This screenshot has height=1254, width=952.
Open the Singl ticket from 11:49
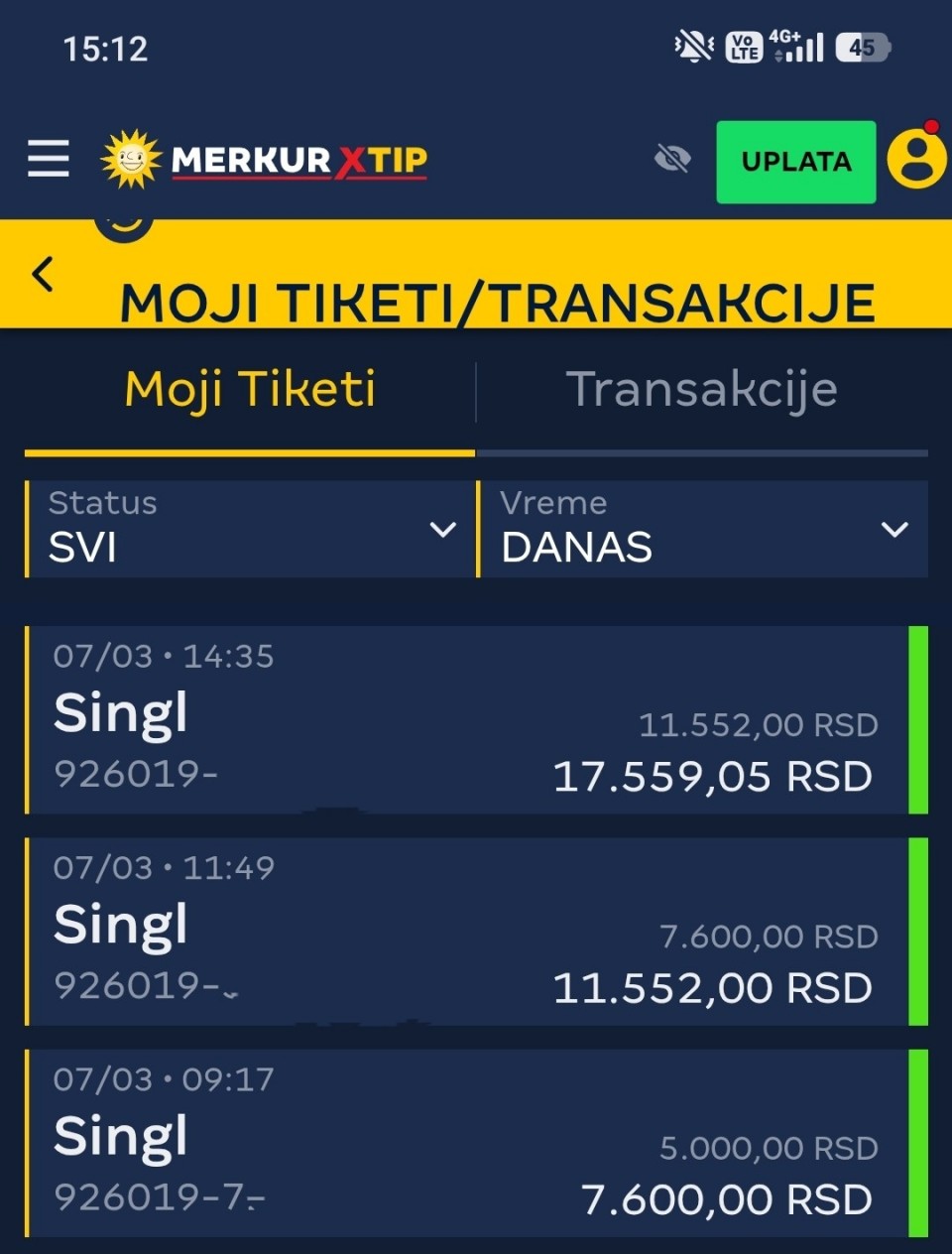point(466,931)
